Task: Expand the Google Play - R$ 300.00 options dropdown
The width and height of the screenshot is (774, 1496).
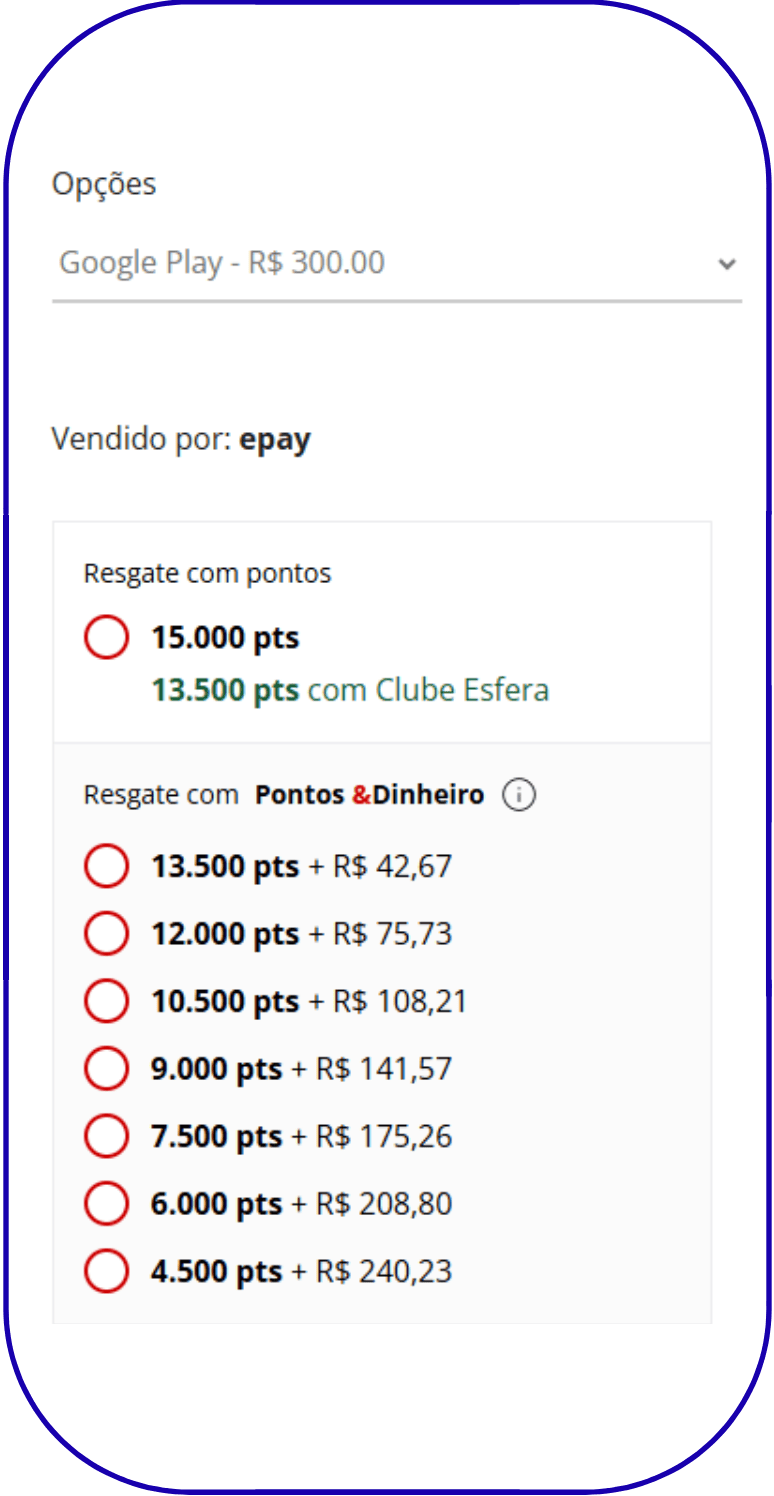Action: pyautogui.click(x=396, y=263)
